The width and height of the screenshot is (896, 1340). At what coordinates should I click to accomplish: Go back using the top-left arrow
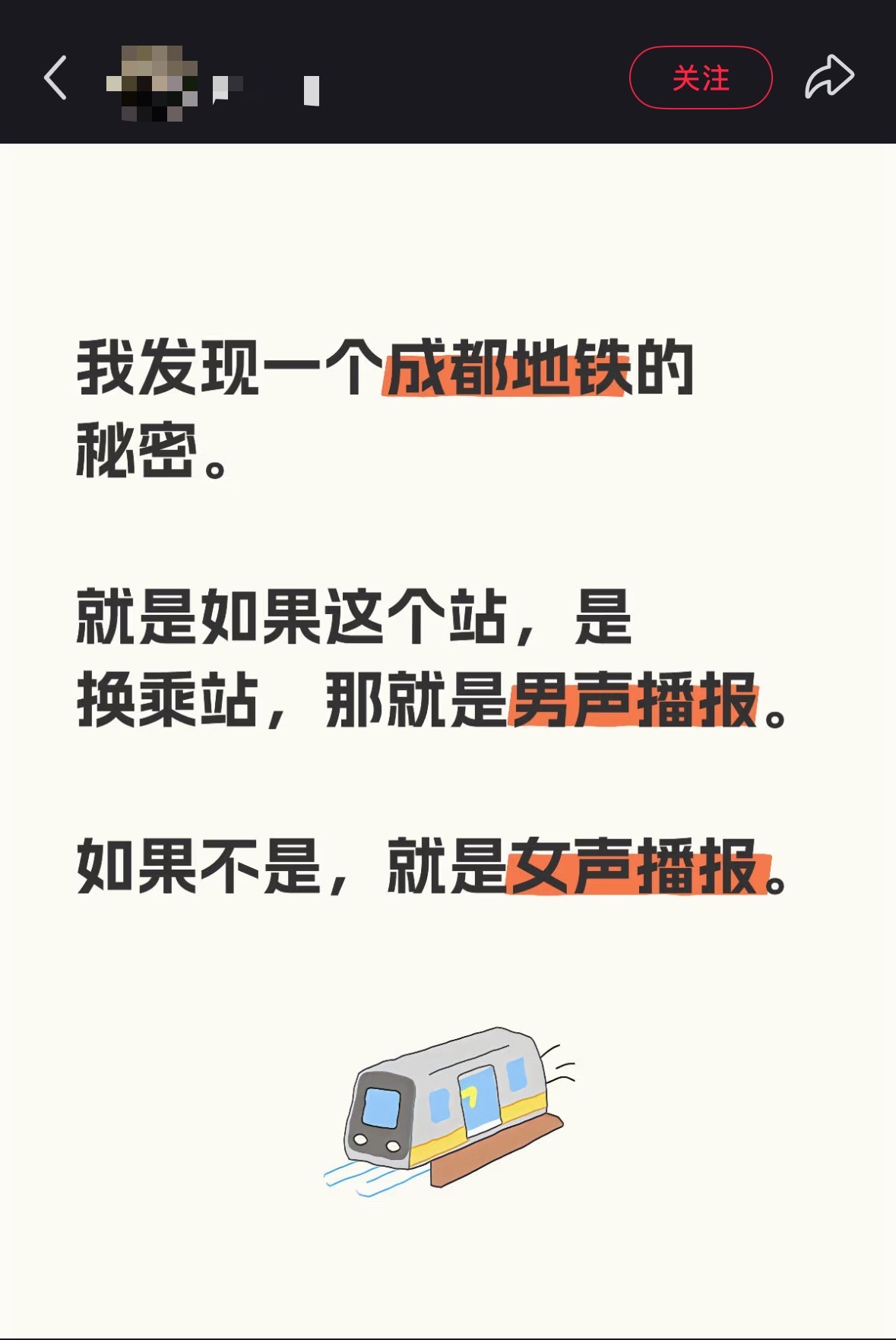tap(55, 78)
